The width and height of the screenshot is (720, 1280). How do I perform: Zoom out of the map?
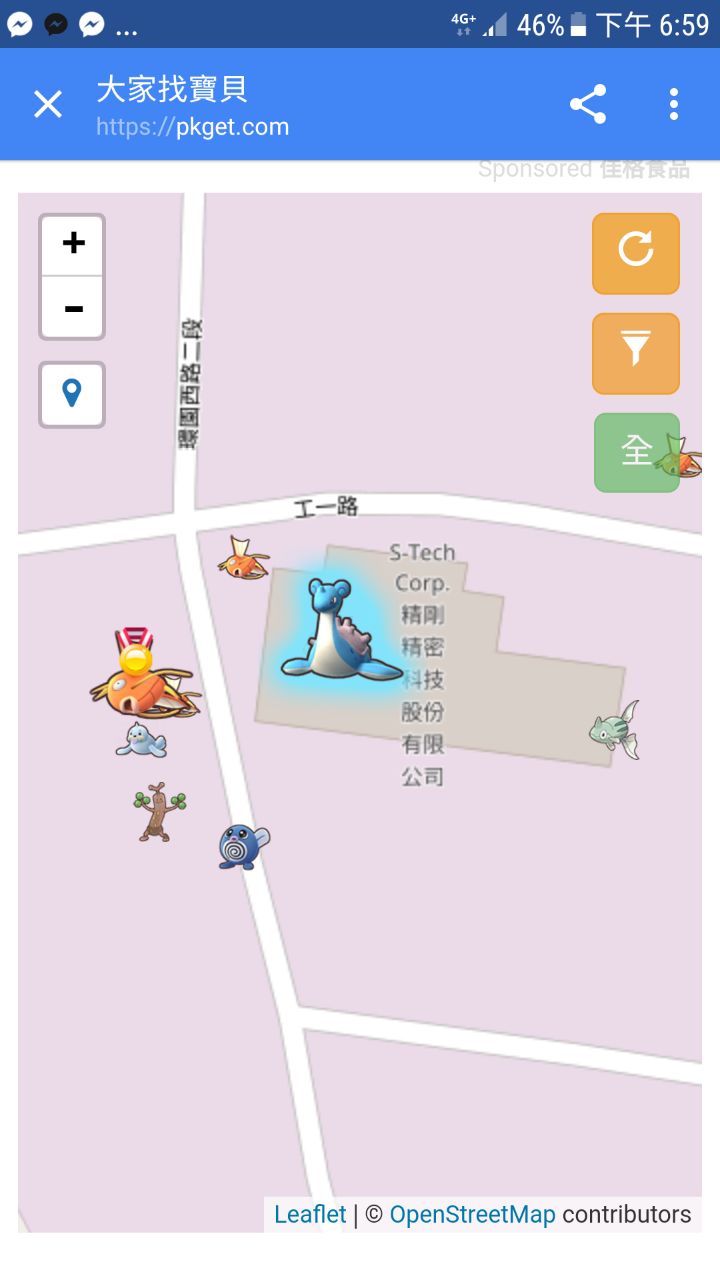[72, 308]
